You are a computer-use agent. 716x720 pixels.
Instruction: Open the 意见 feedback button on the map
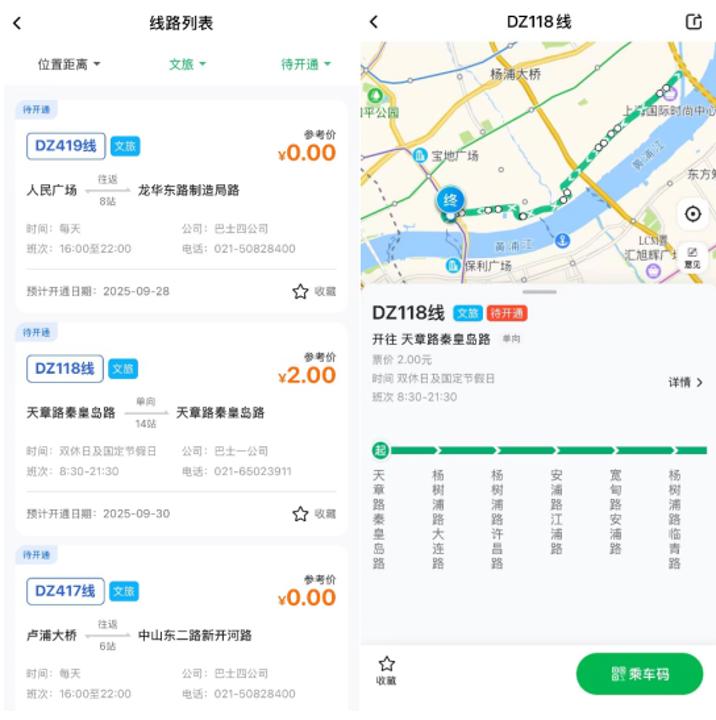[x=692, y=257]
